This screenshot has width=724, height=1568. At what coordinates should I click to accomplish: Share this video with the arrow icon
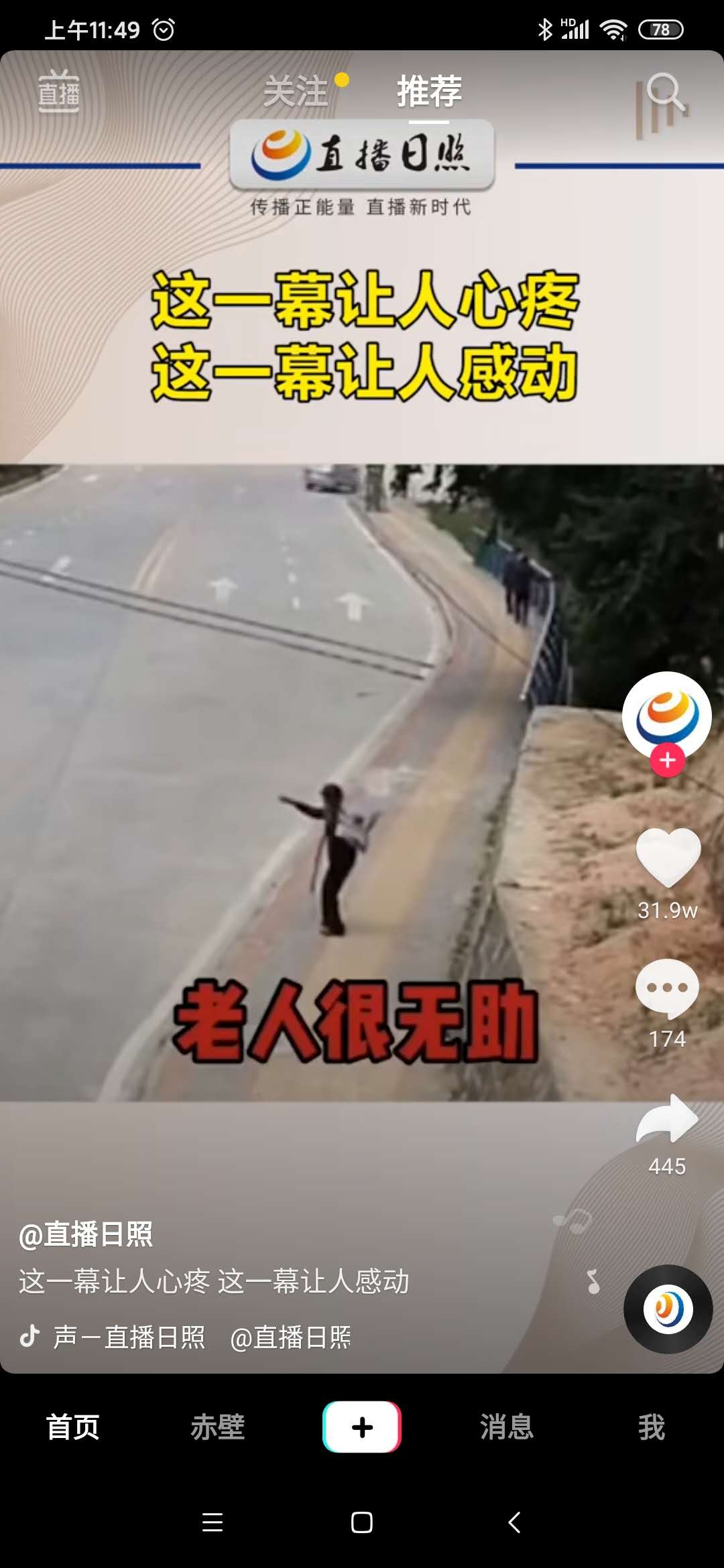tap(667, 1119)
